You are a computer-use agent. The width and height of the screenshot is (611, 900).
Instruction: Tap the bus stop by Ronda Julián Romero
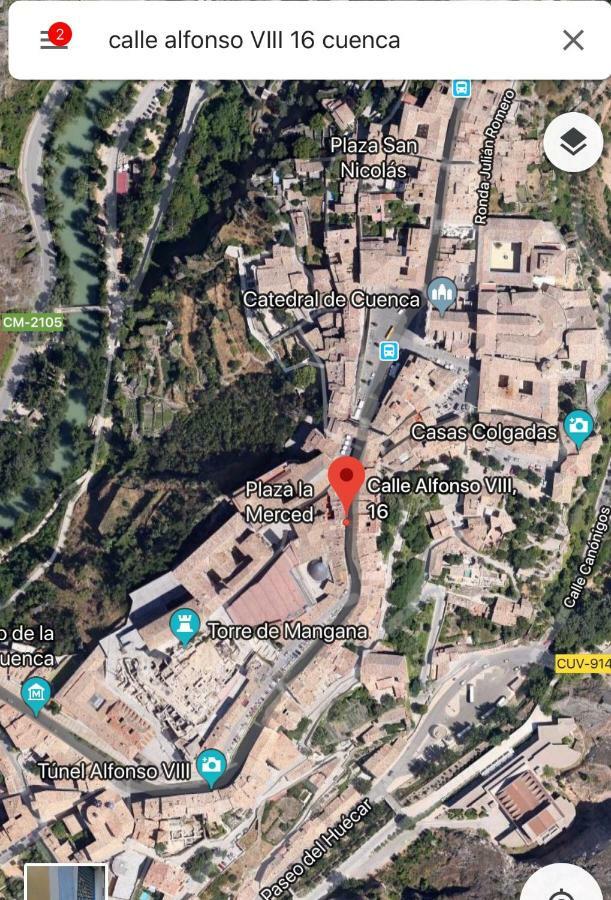pyautogui.click(x=461, y=88)
